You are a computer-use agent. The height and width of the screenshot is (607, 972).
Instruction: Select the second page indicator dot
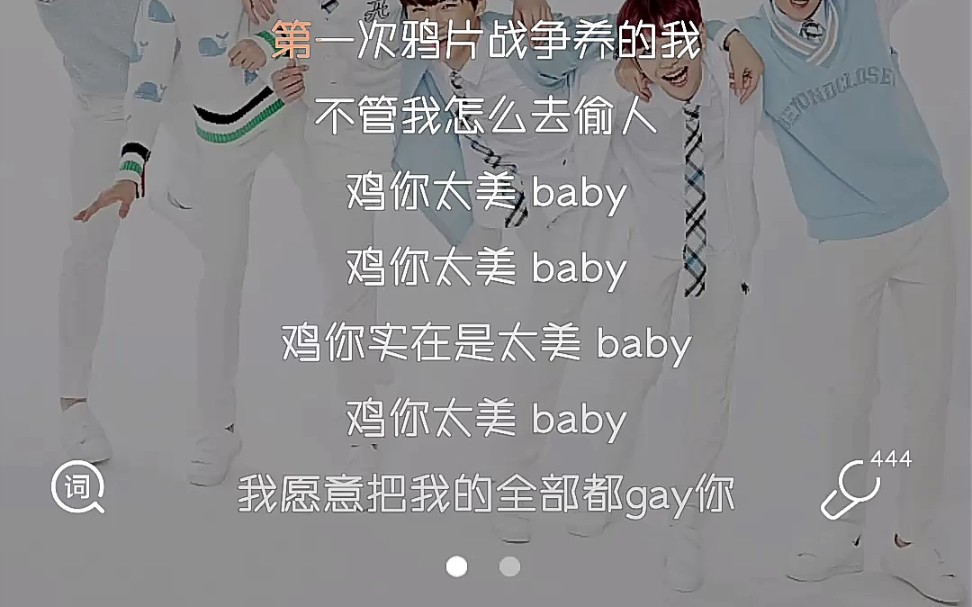point(510,567)
